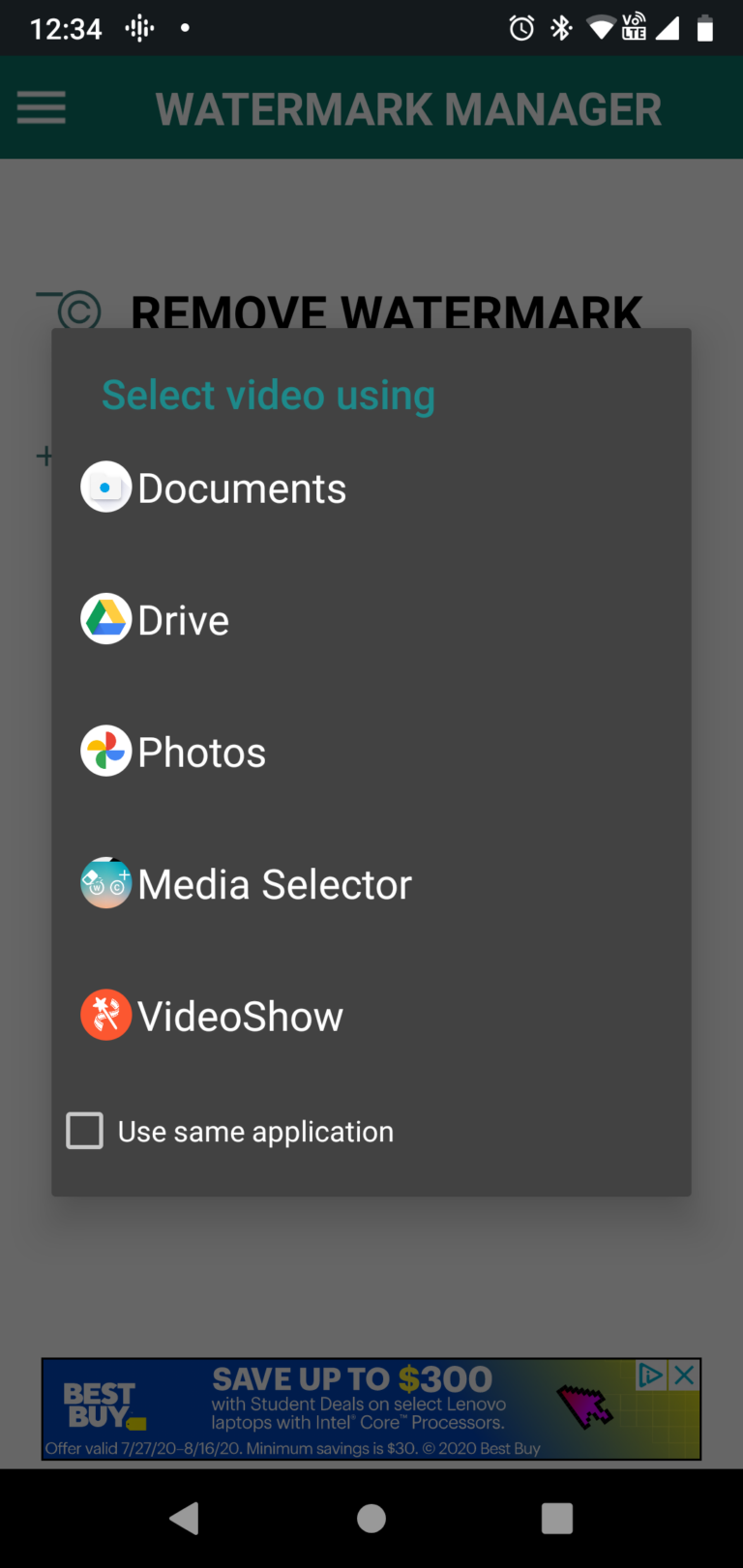The width and height of the screenshot is (743, 1568).
Task: Enable the Use same application checkbox
Action: 84,1130
